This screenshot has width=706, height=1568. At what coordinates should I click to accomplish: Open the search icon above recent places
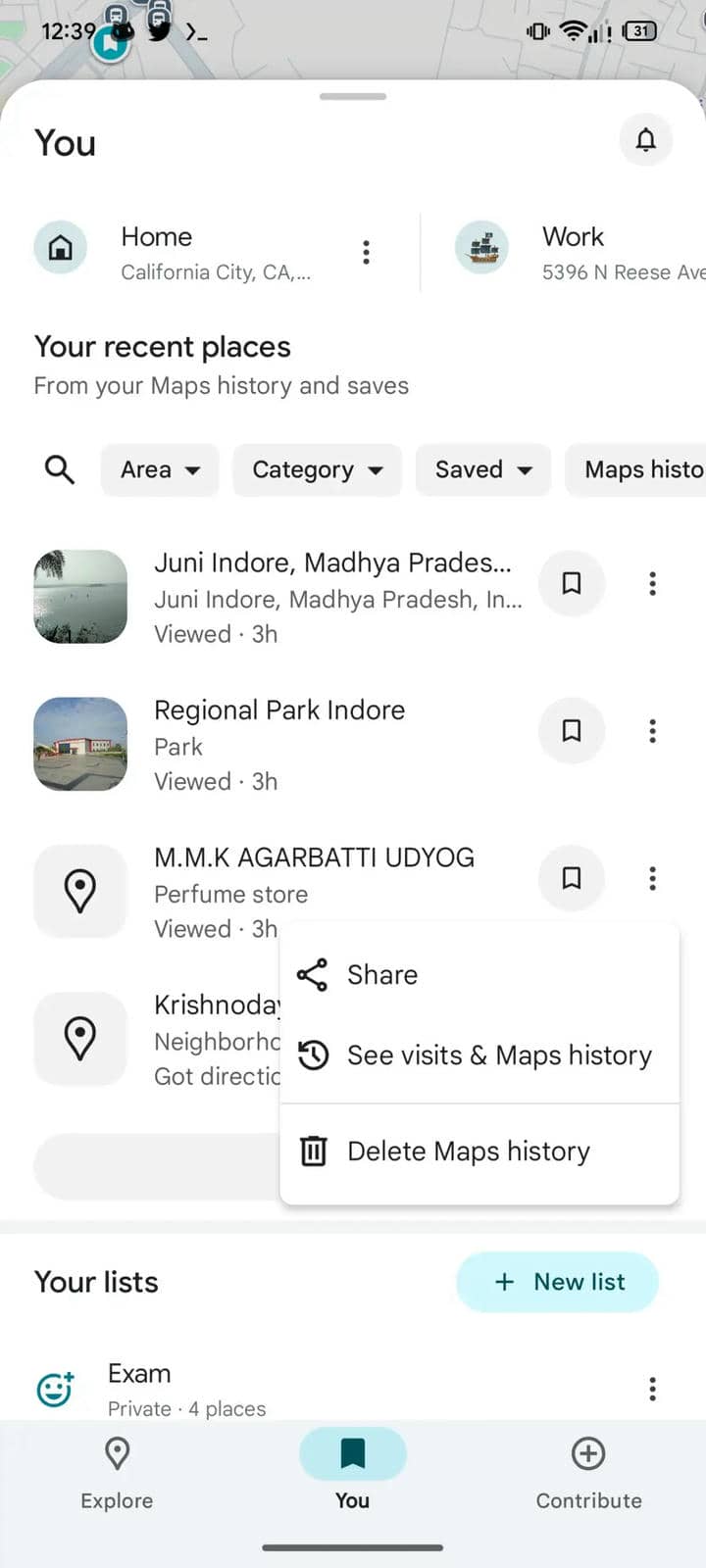[59, 469]
